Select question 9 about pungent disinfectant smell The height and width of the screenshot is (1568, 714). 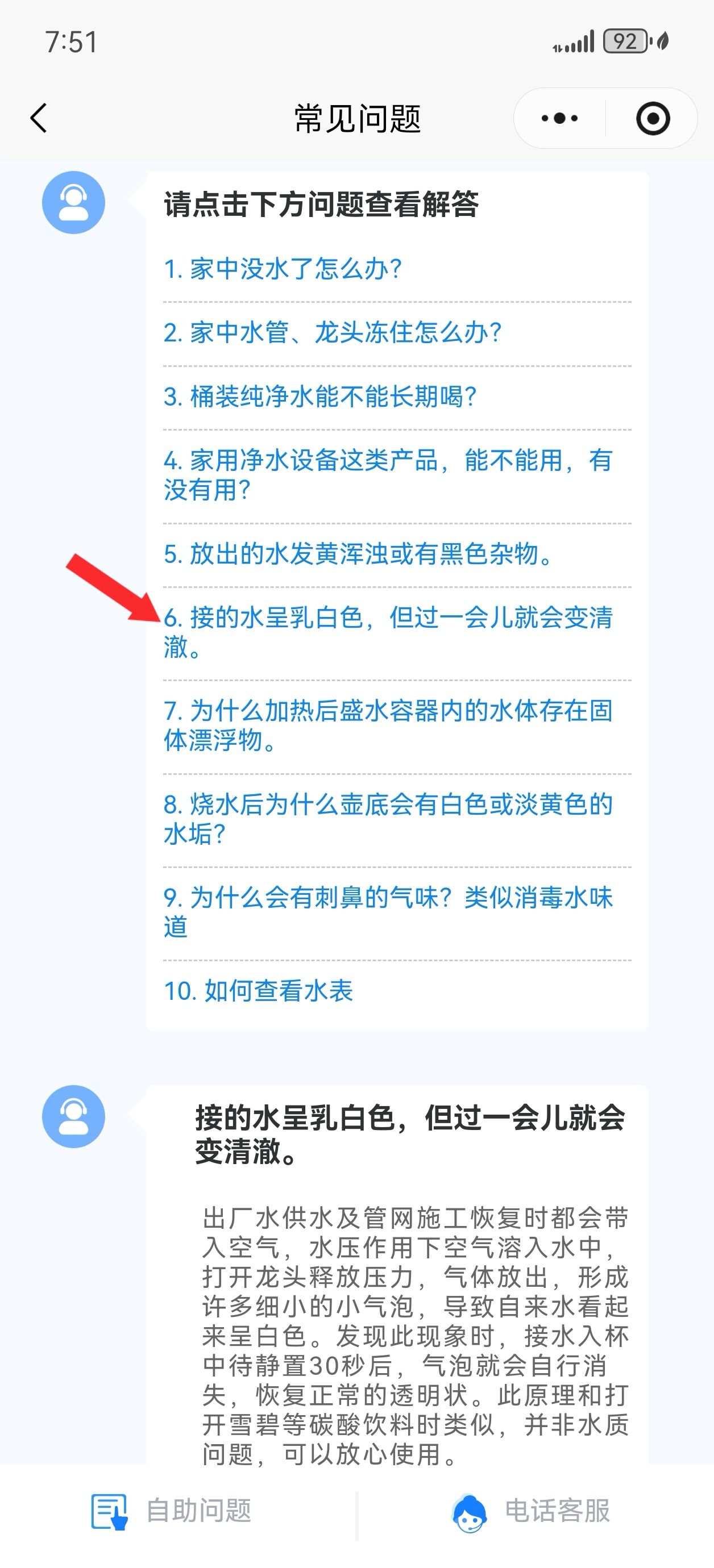point(388,912)
